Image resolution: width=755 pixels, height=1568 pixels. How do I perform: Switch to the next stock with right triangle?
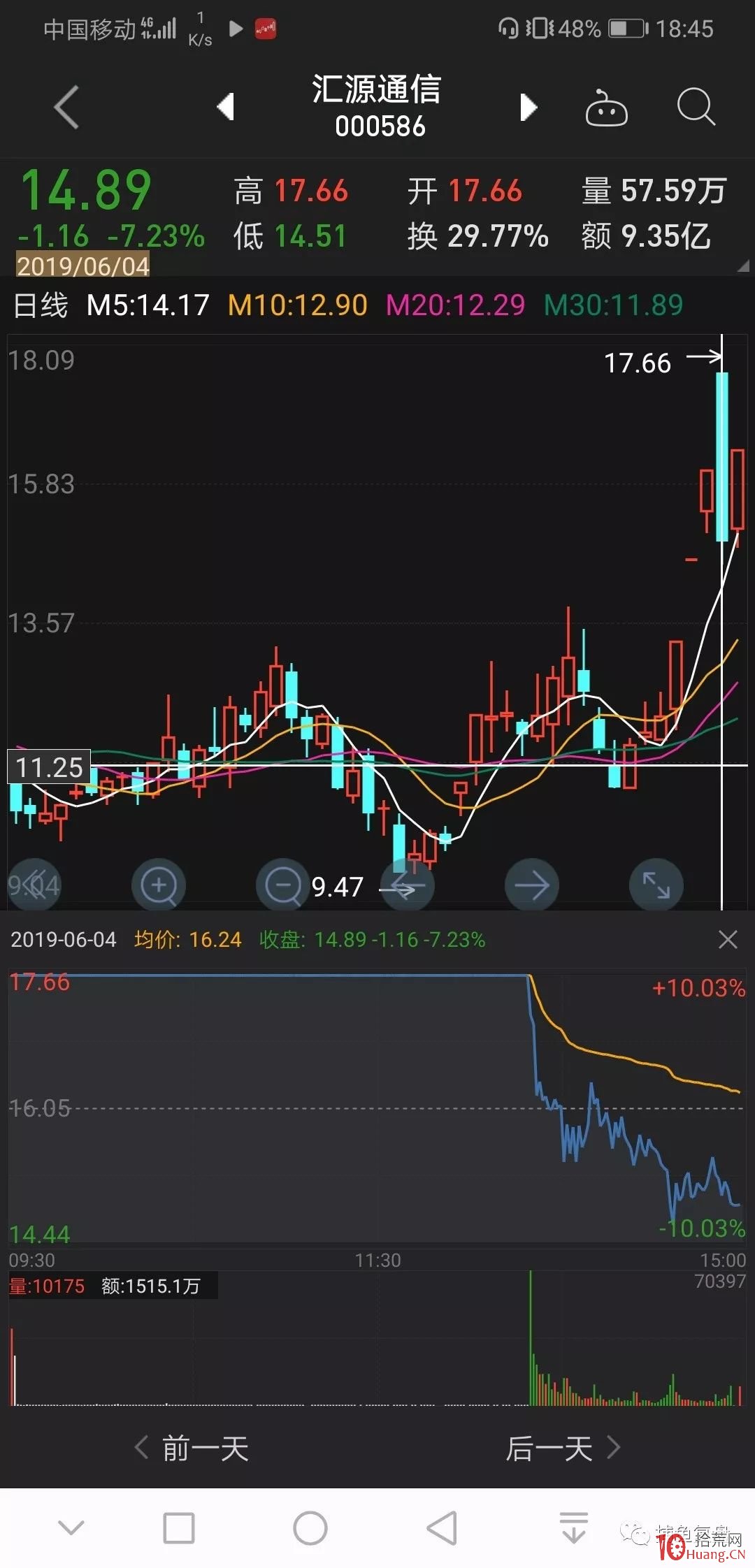529,108
